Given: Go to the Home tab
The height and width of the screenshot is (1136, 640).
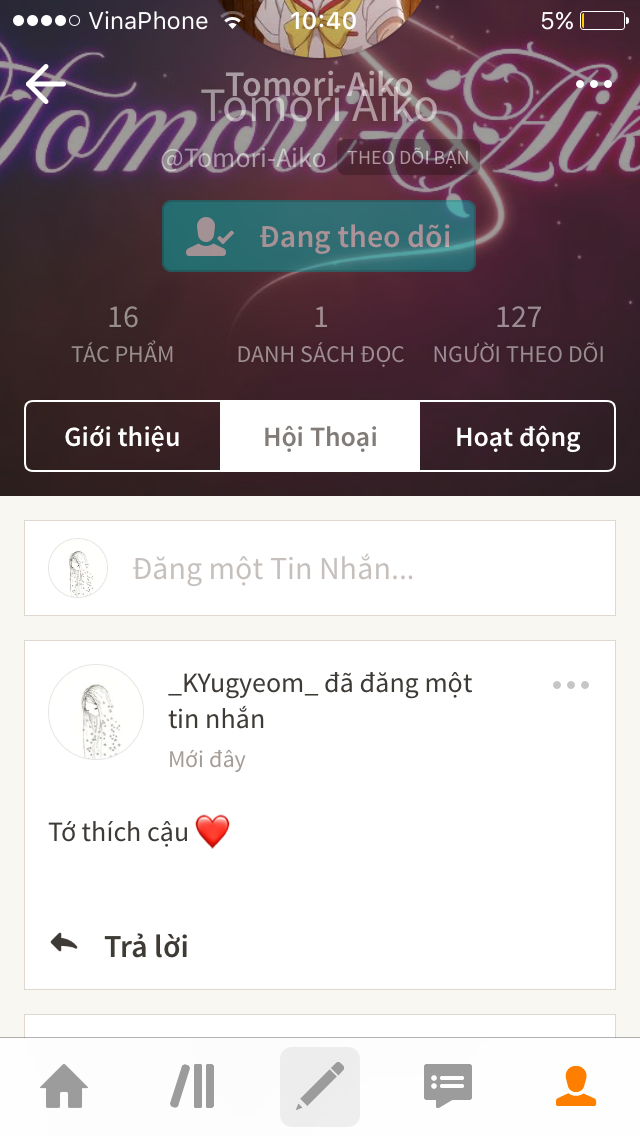Looking at the screenshot, I should pos(64,1087).
